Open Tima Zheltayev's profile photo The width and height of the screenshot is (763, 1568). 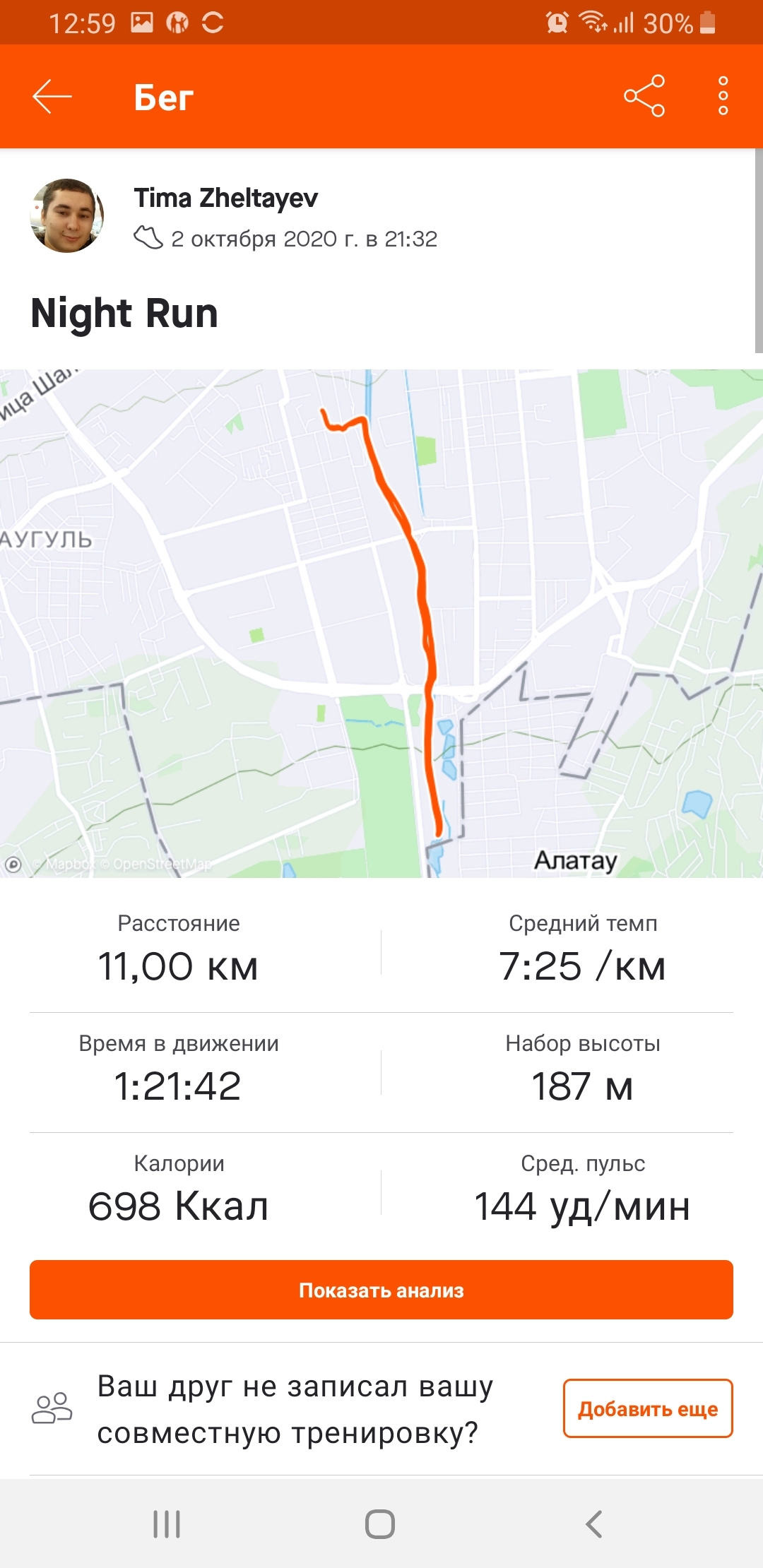pos(67,216)
